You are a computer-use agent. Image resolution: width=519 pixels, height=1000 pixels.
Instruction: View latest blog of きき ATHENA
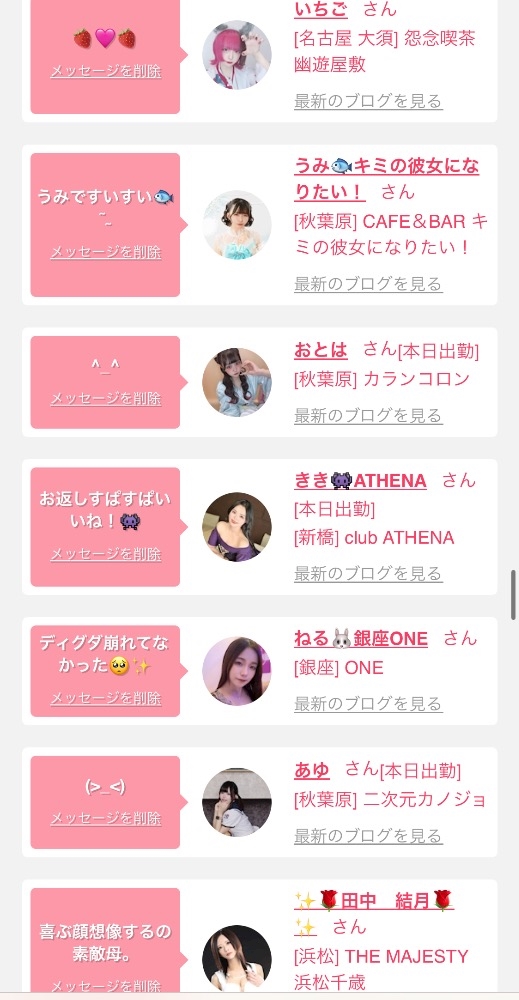coord(368,573)
